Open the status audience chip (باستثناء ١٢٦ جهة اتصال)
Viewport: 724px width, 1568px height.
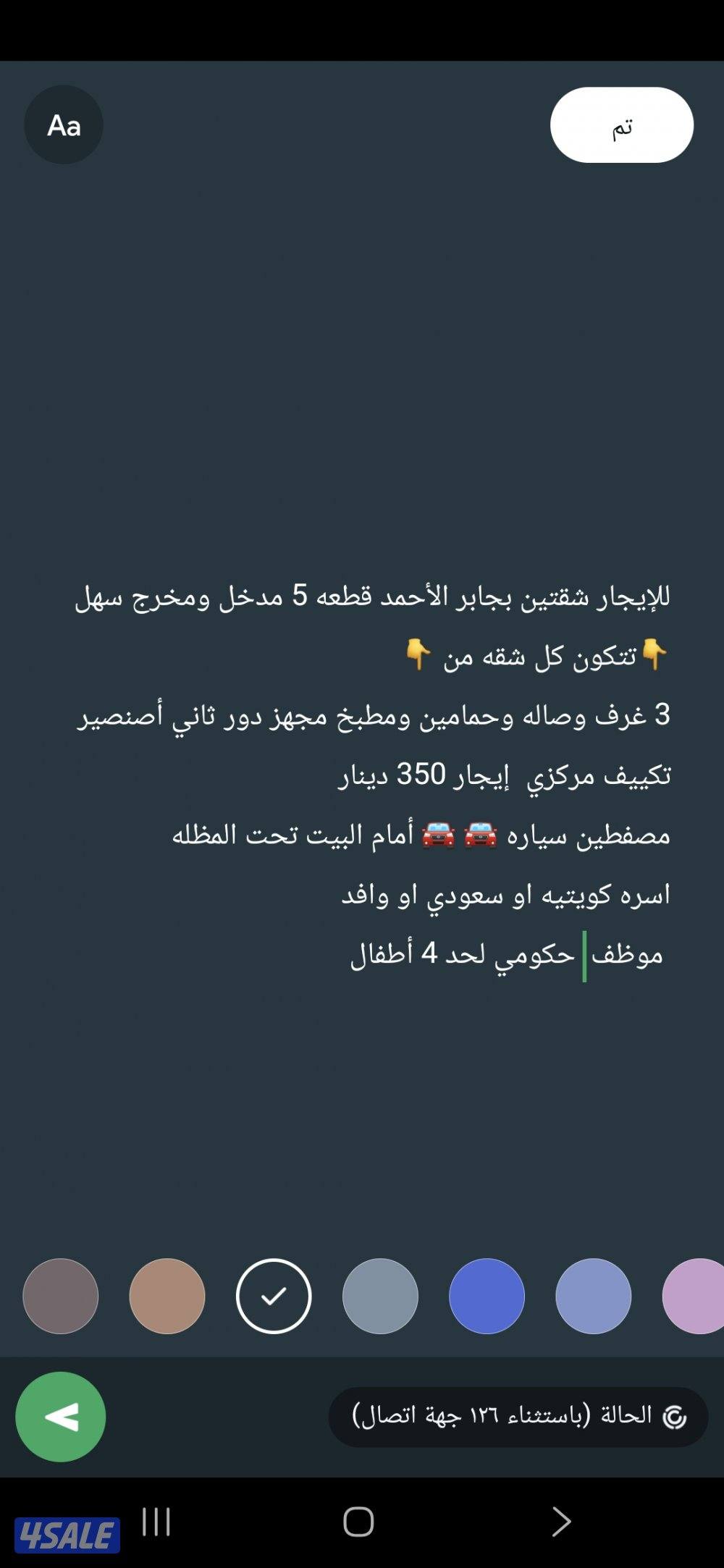(x=518, y=1417)
